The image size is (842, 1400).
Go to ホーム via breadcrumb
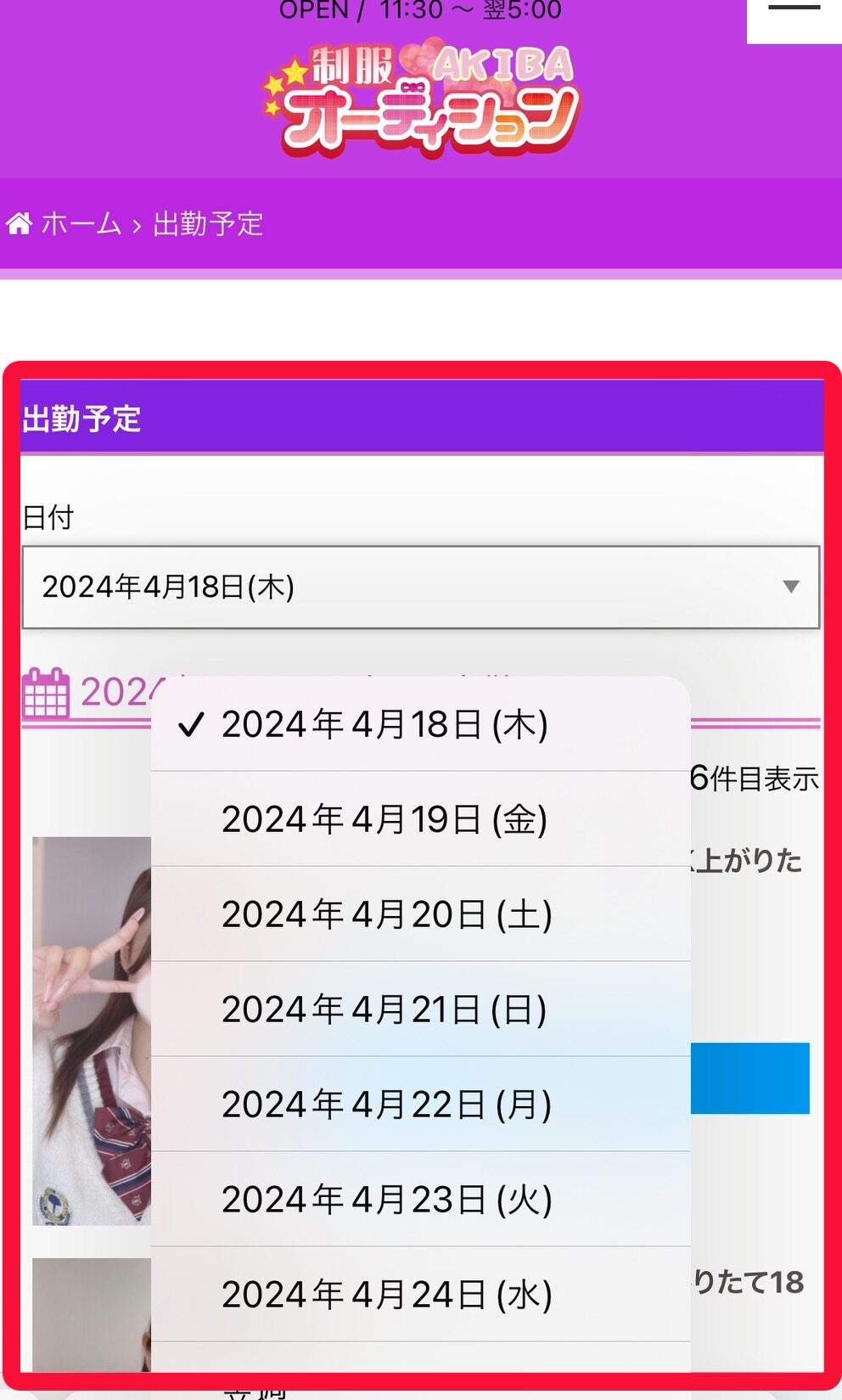[80, 224]
